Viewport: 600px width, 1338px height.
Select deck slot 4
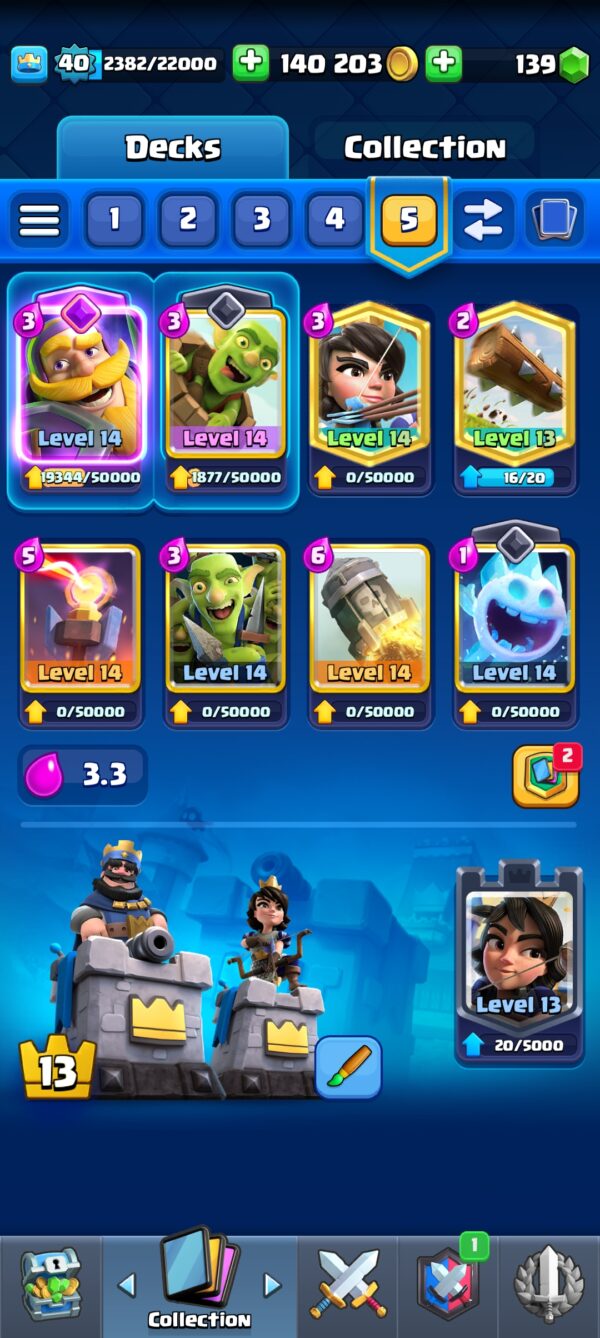pos(335,219)
